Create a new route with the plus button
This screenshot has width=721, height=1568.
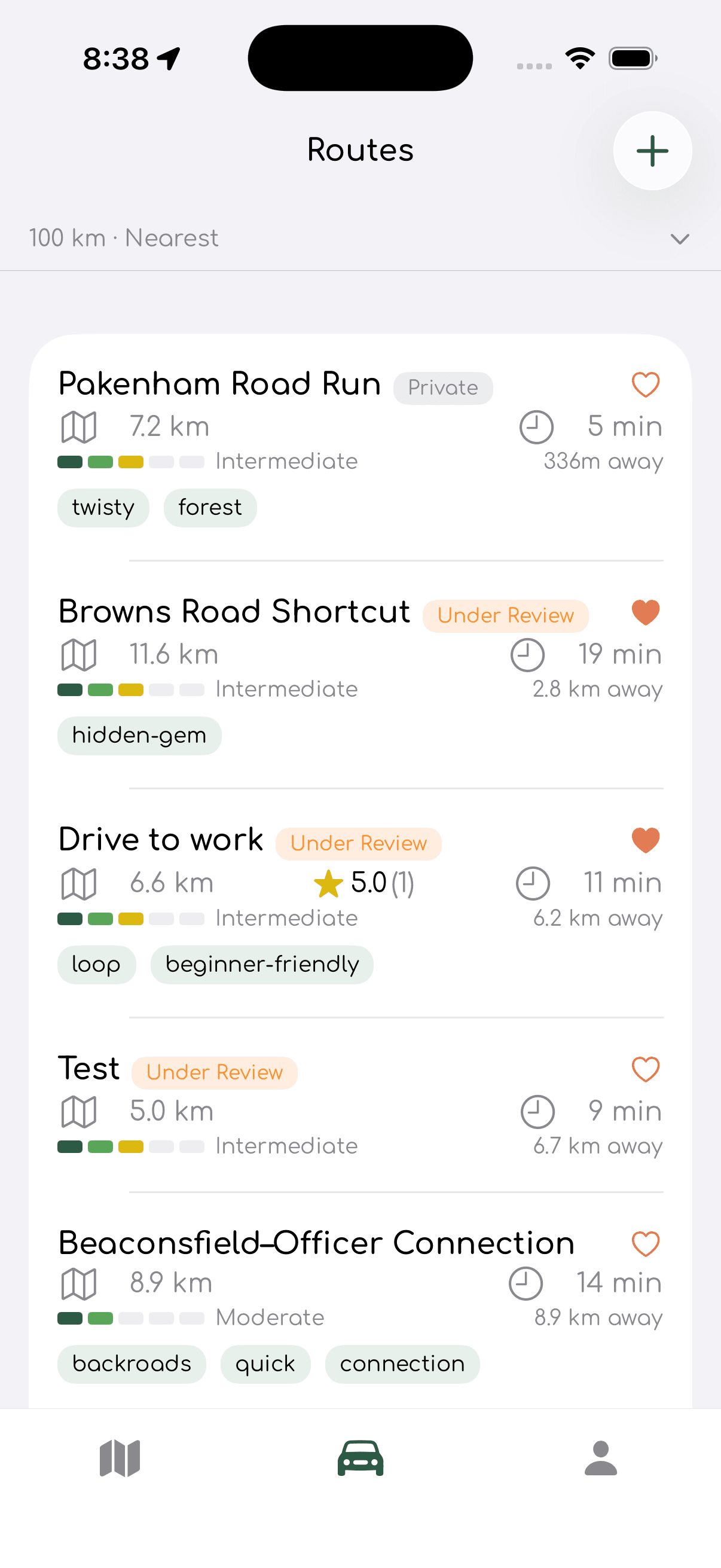[652, 151]
